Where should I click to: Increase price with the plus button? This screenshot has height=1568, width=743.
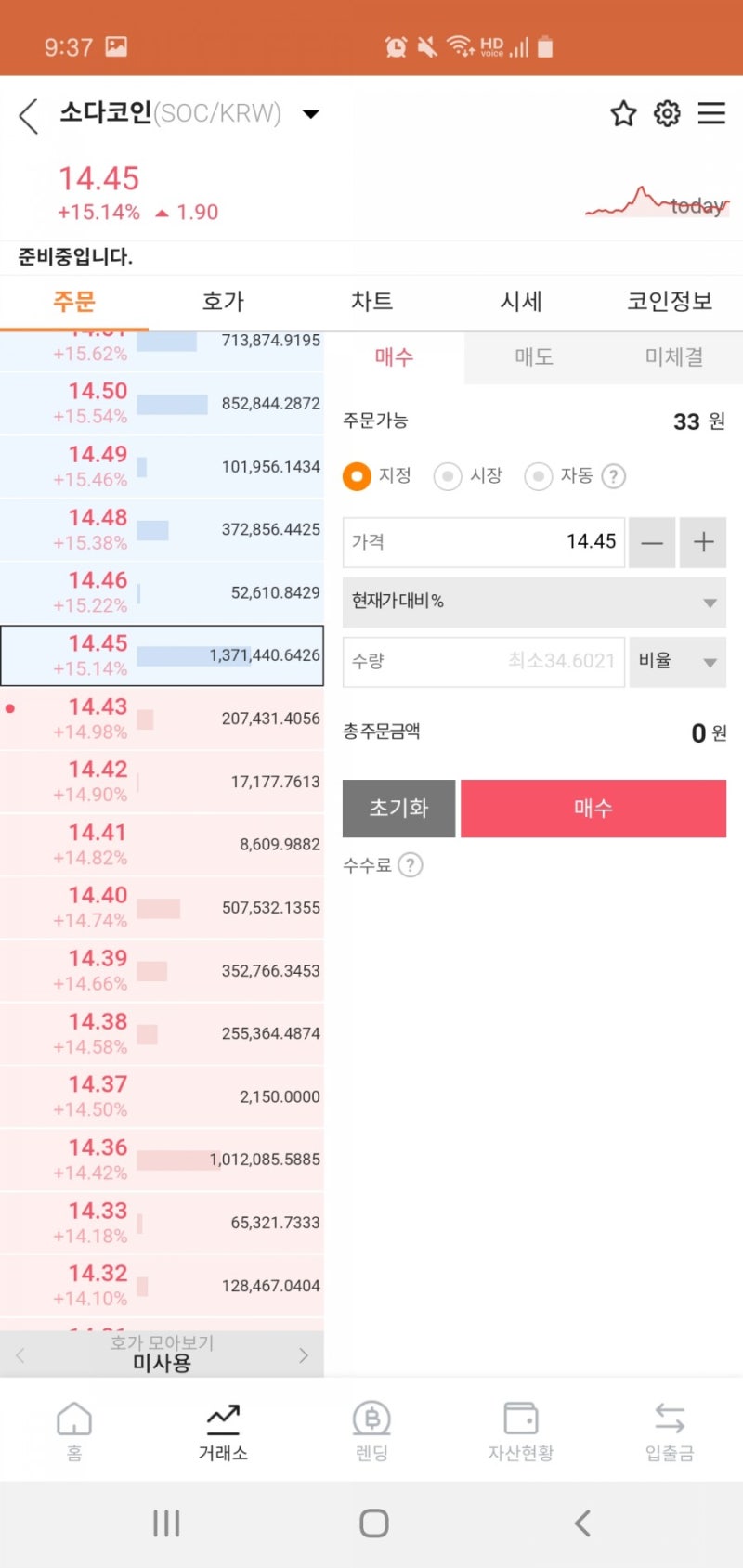[x=703, y=542]
